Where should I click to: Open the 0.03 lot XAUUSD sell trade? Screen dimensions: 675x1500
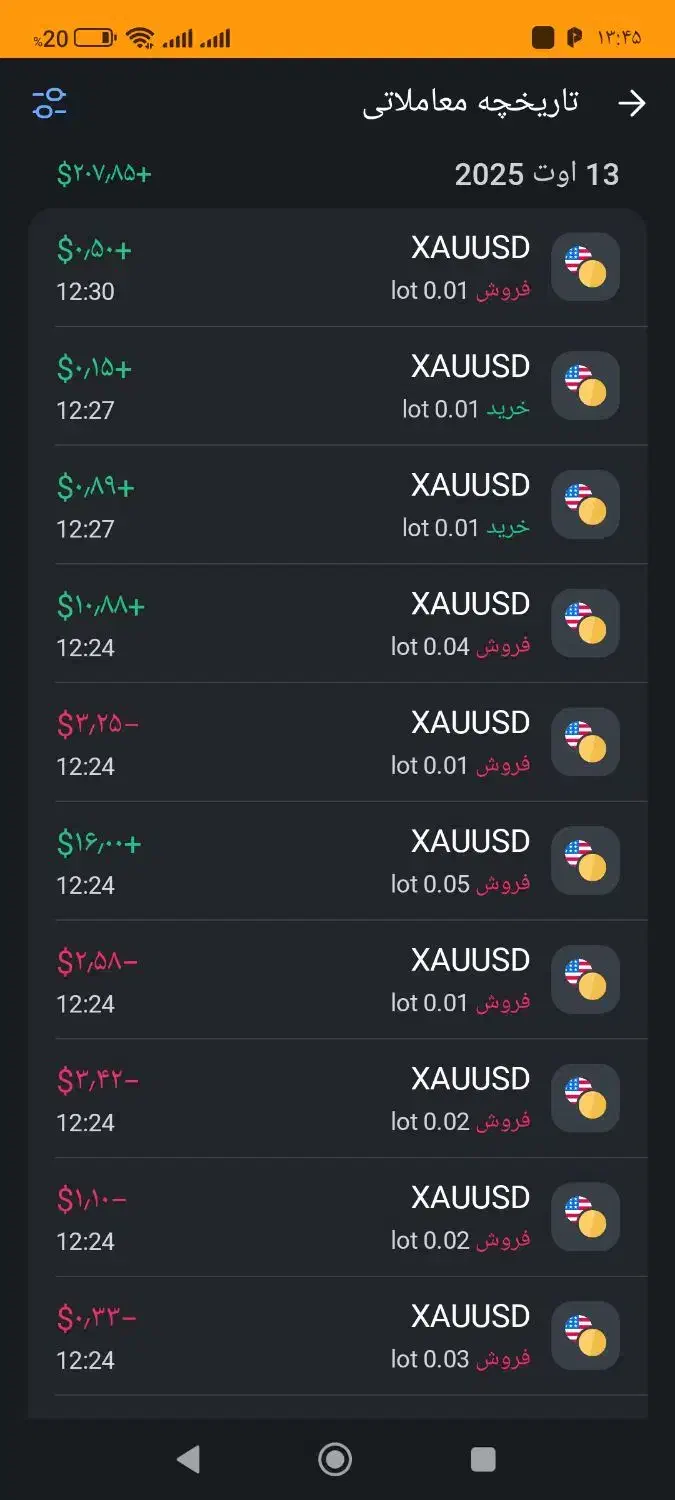[x=338, y=1336]
